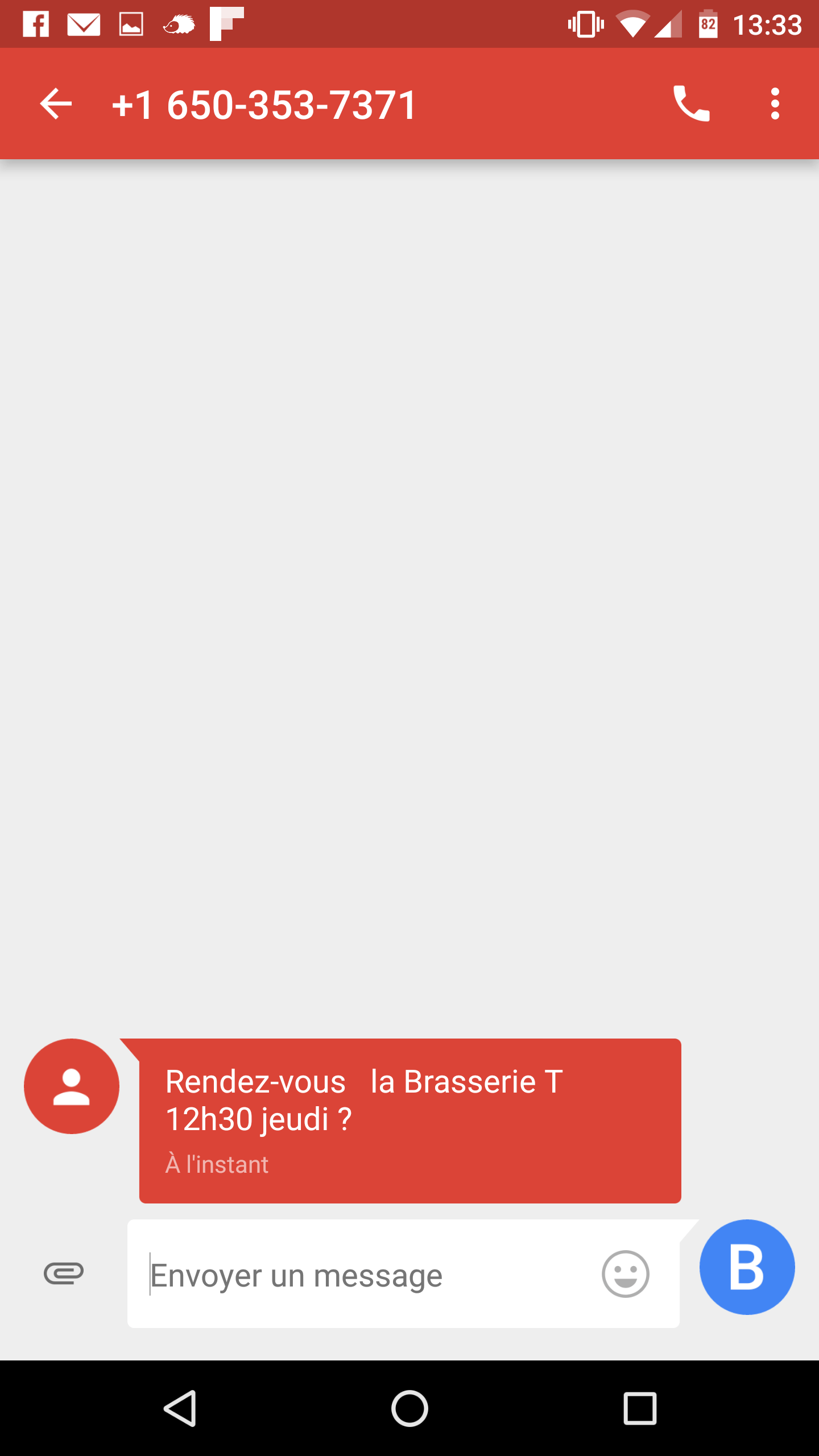Open recent apps with the square button

(640, 1409)
